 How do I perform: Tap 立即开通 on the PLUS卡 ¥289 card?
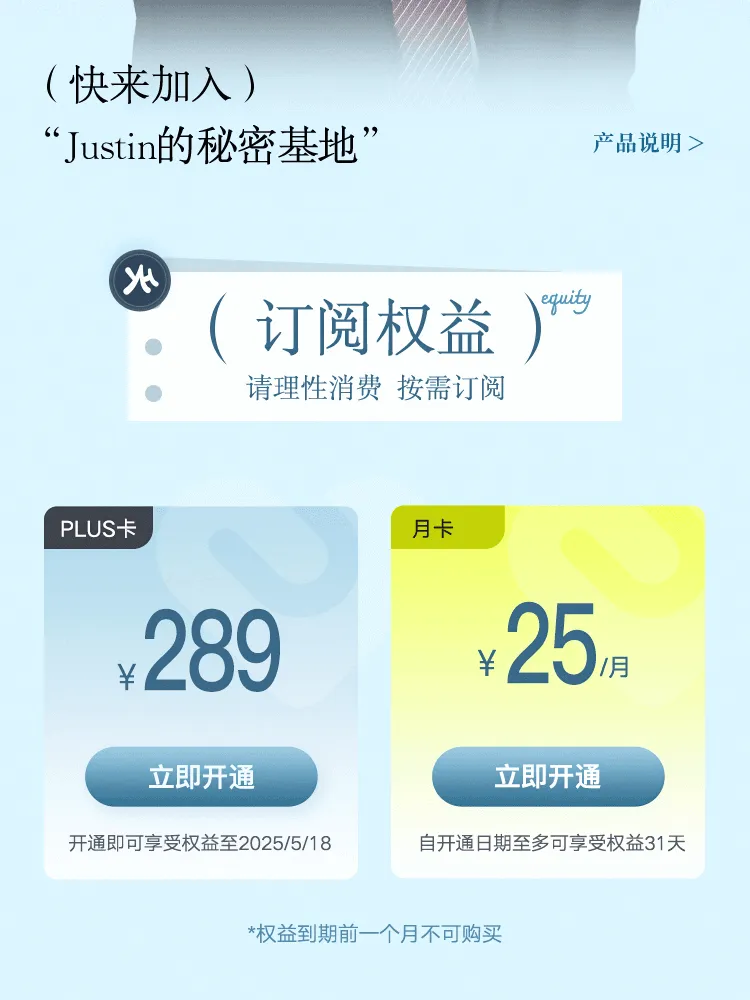click(x=201, y=777)
